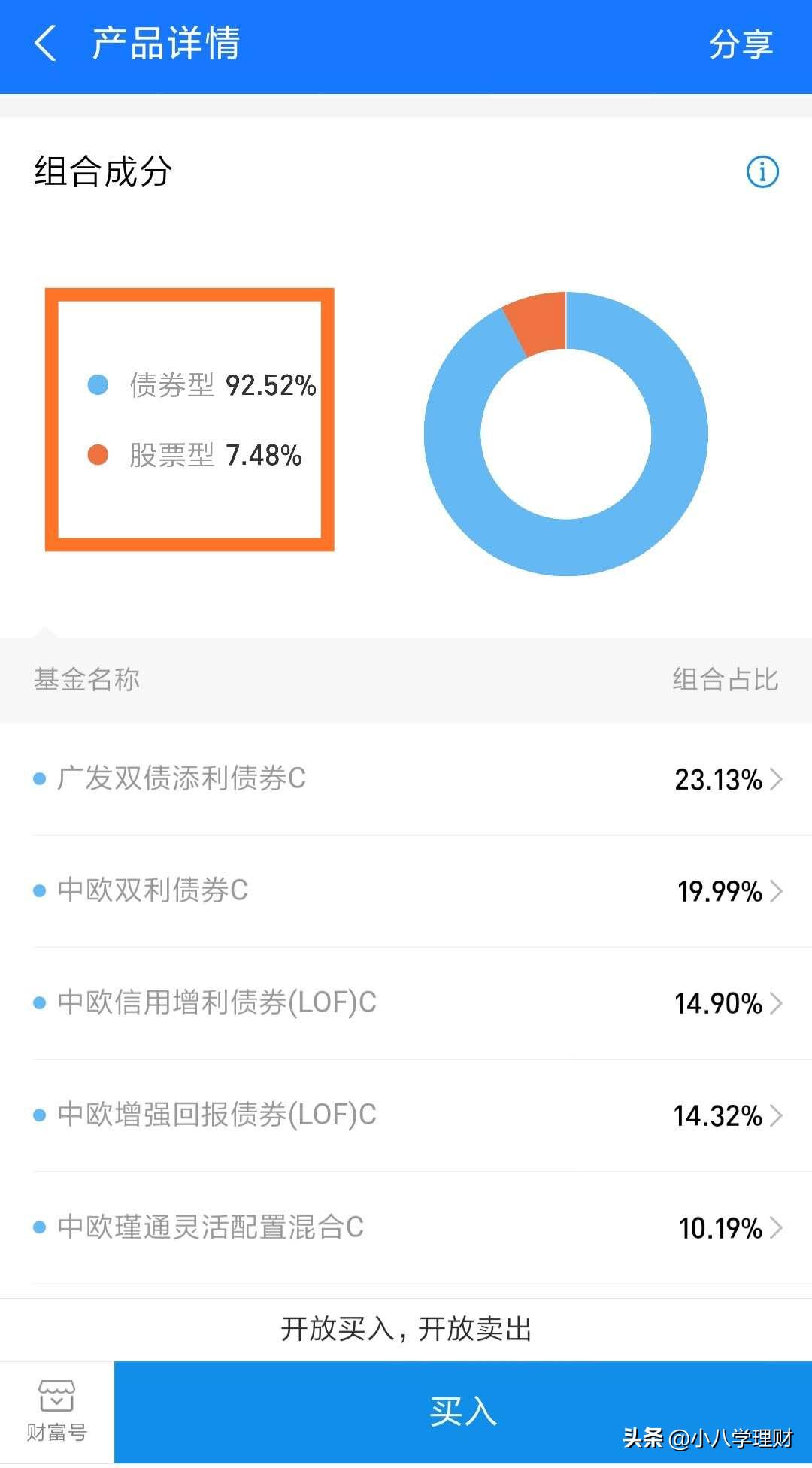This screenshot has height=1468, width=812.
Task: Open 中欧信用增利债券(LOF)C fund row
Action: 406,1003
